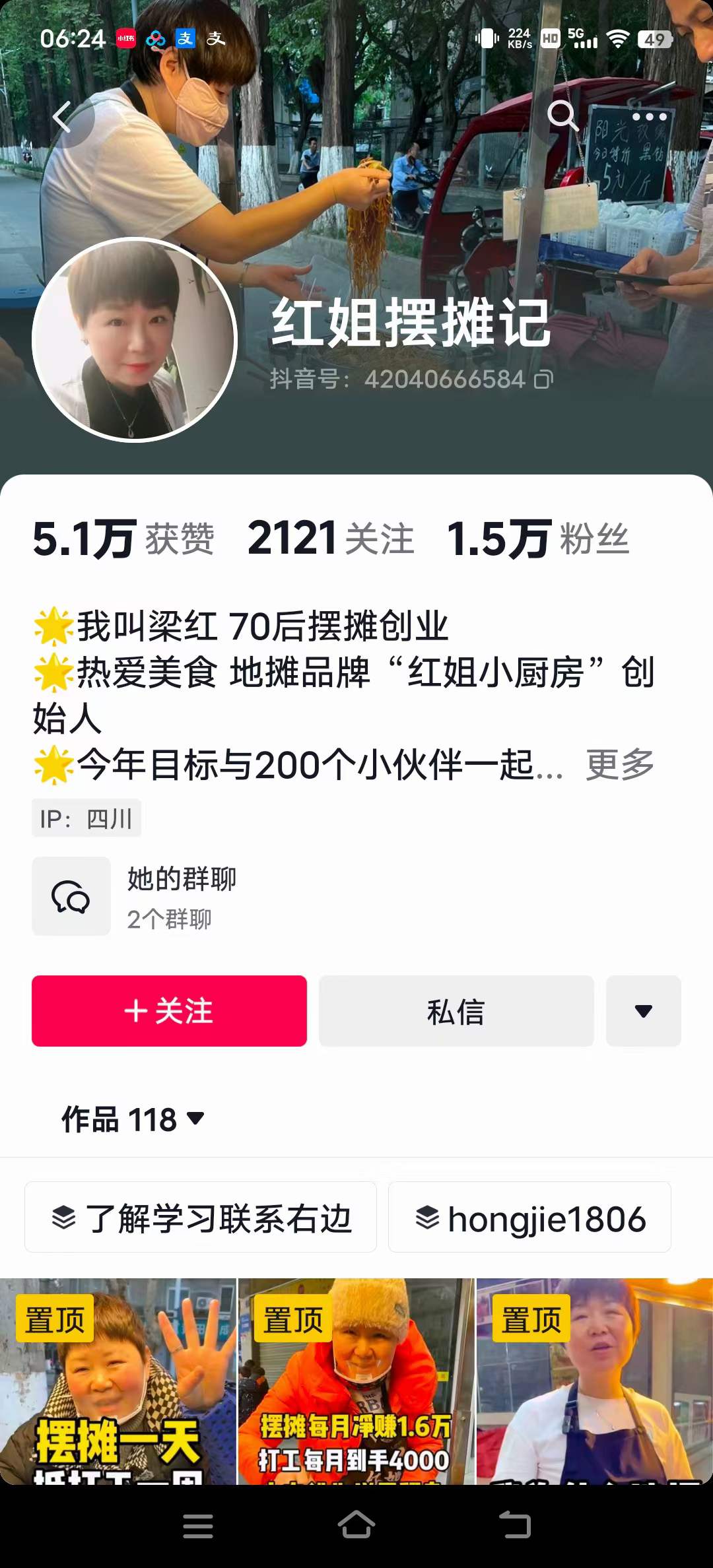Open the pinned video about 摆摊每月净赚1.6万
Viewport: 713px width, 1568px height.
pos(355,1379)
